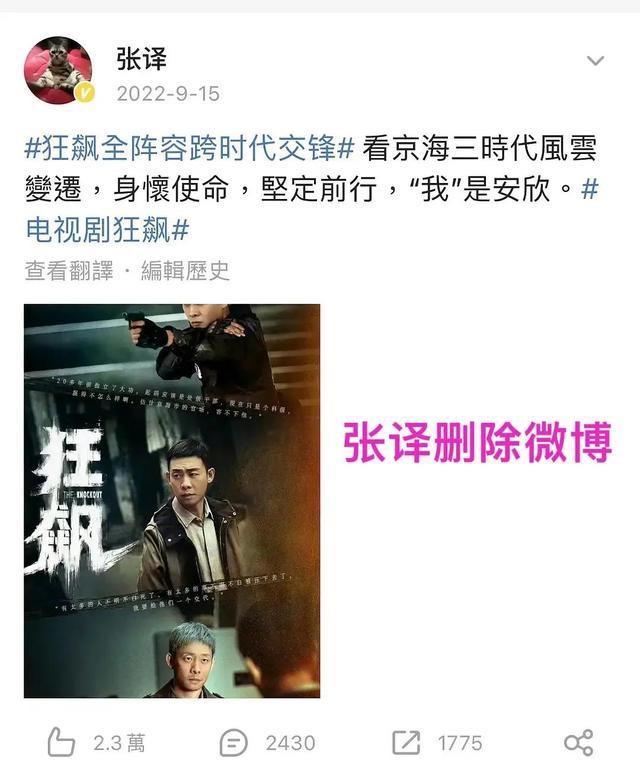This screenshot has height=783, width=640.
Task: Open 张译's profile avatar
Action: pyautogui.click(x=58, y=70)
